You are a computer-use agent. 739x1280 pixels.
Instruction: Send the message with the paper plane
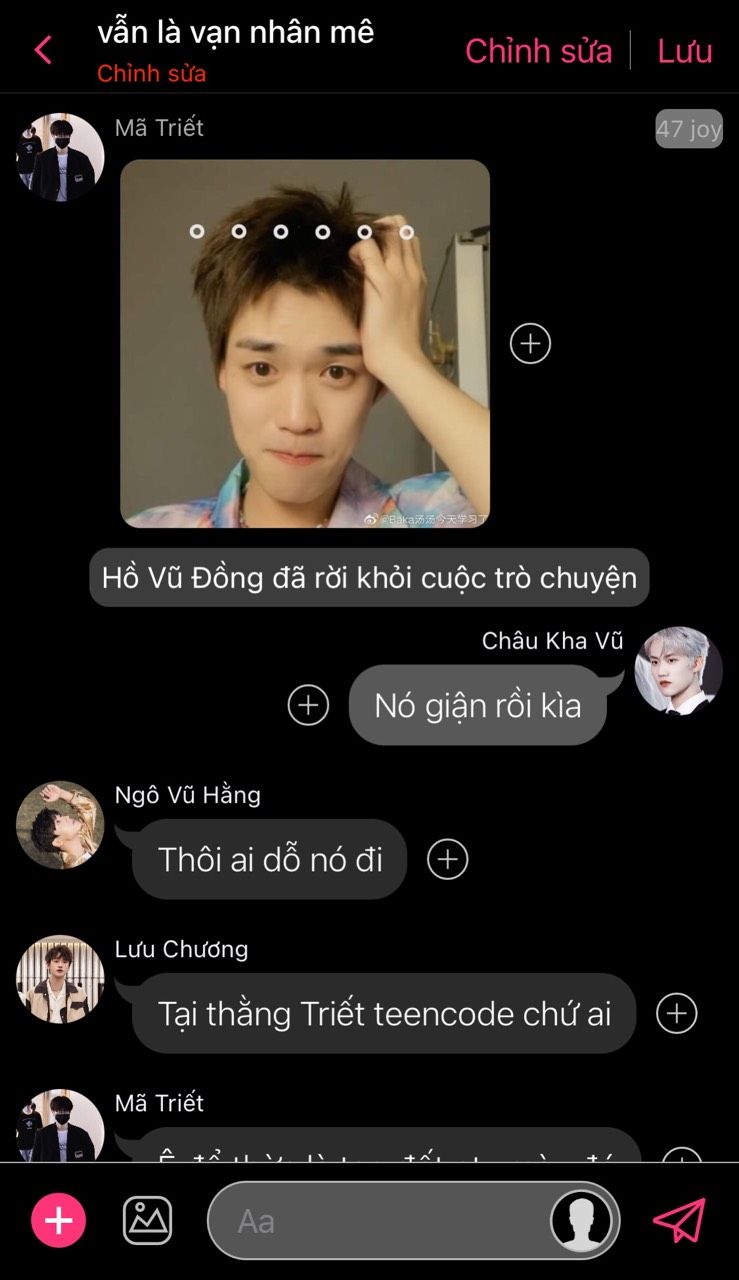tap(680, 1220)
